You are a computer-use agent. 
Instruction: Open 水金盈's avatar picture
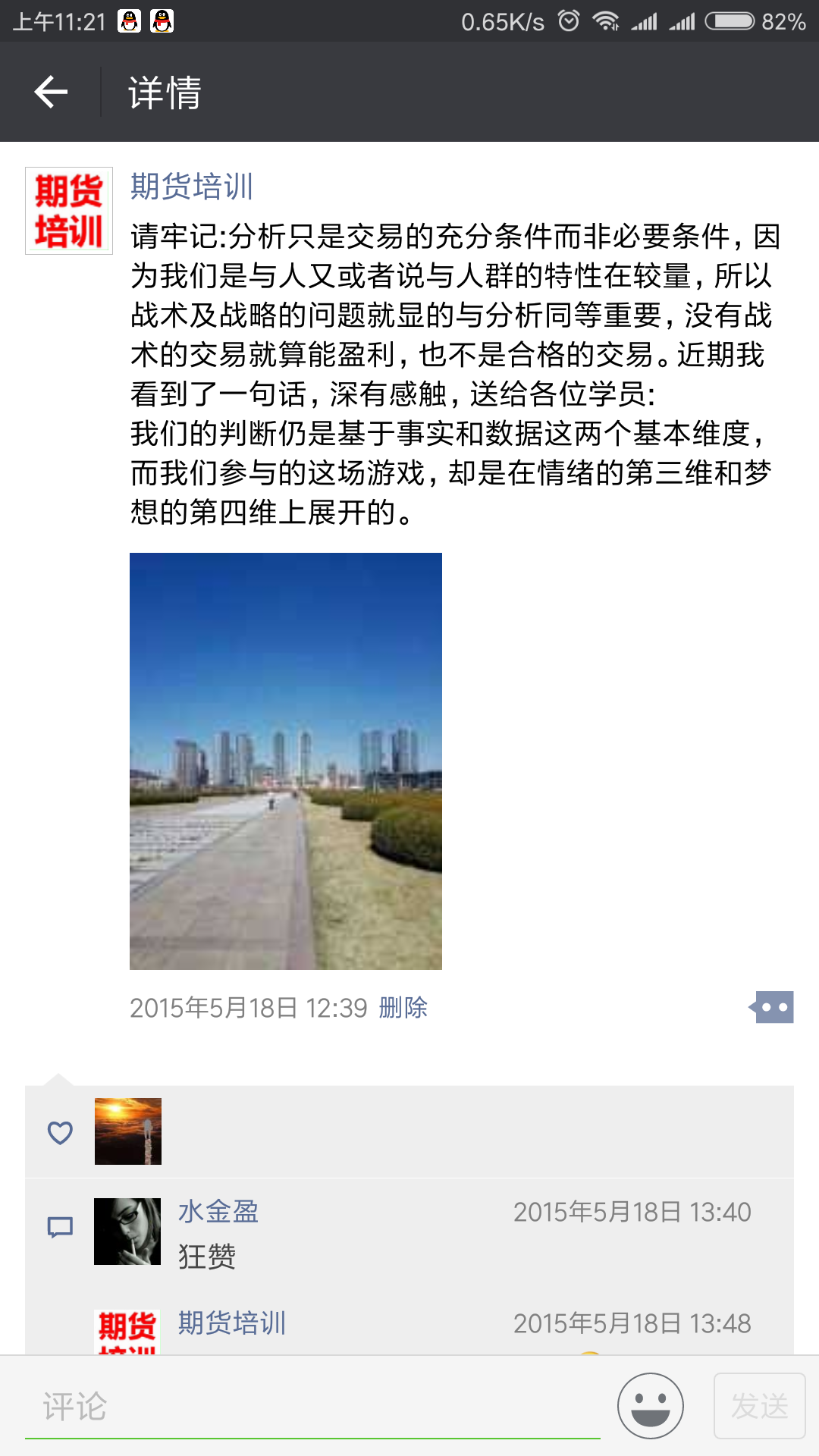[x=127, y=1232]
